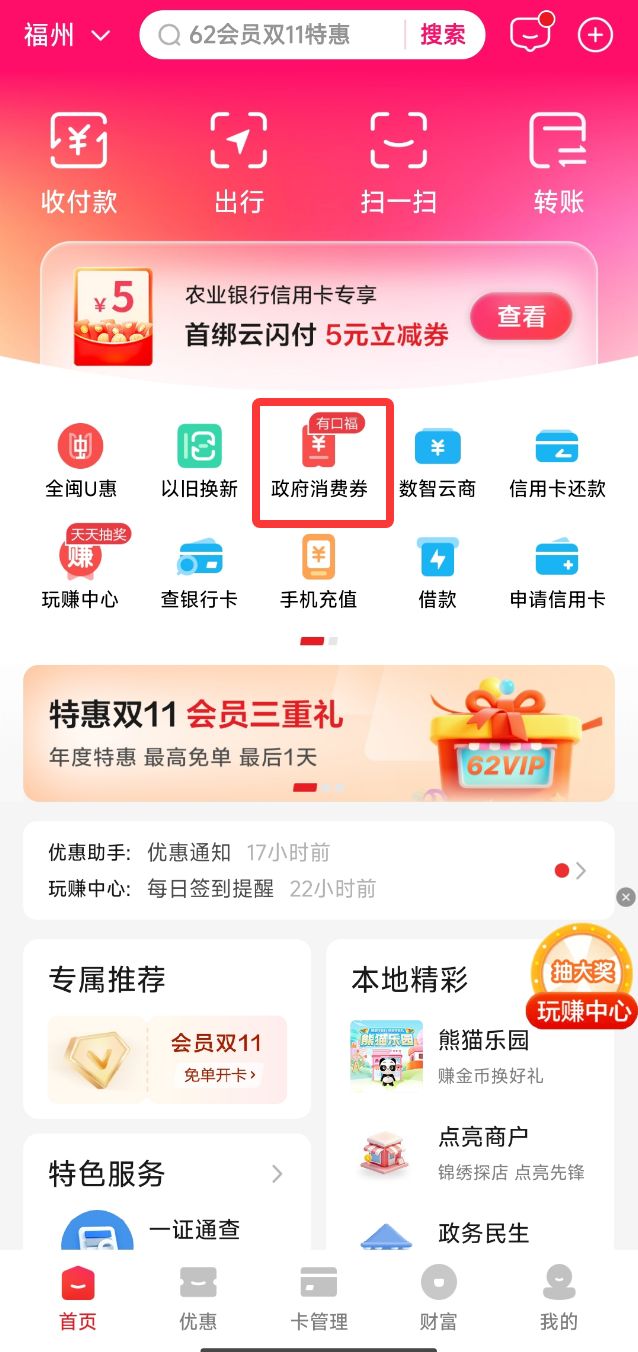Open 手机充值 top-up

click(318, 572)
